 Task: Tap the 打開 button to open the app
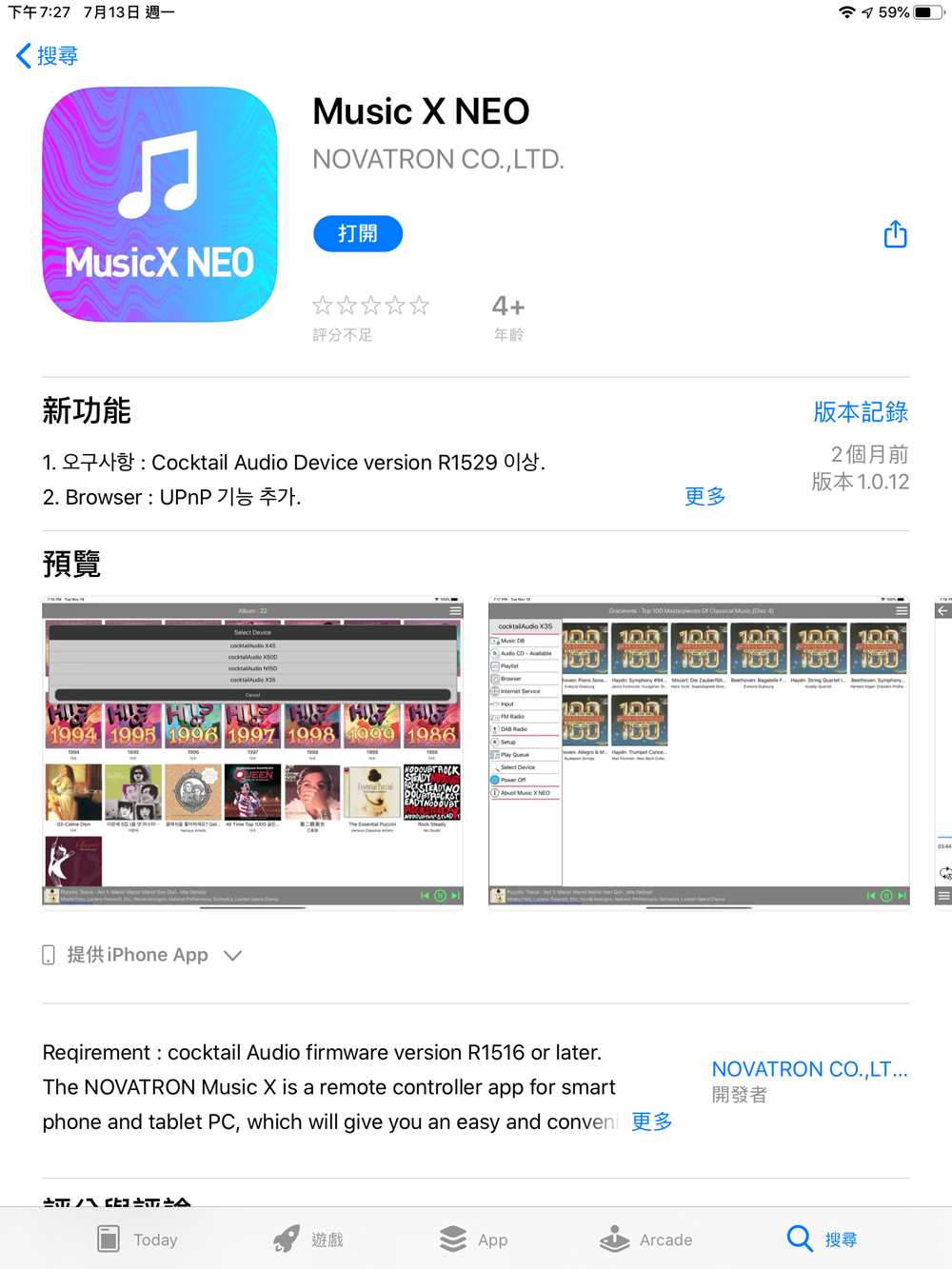[x=358, y=234]
